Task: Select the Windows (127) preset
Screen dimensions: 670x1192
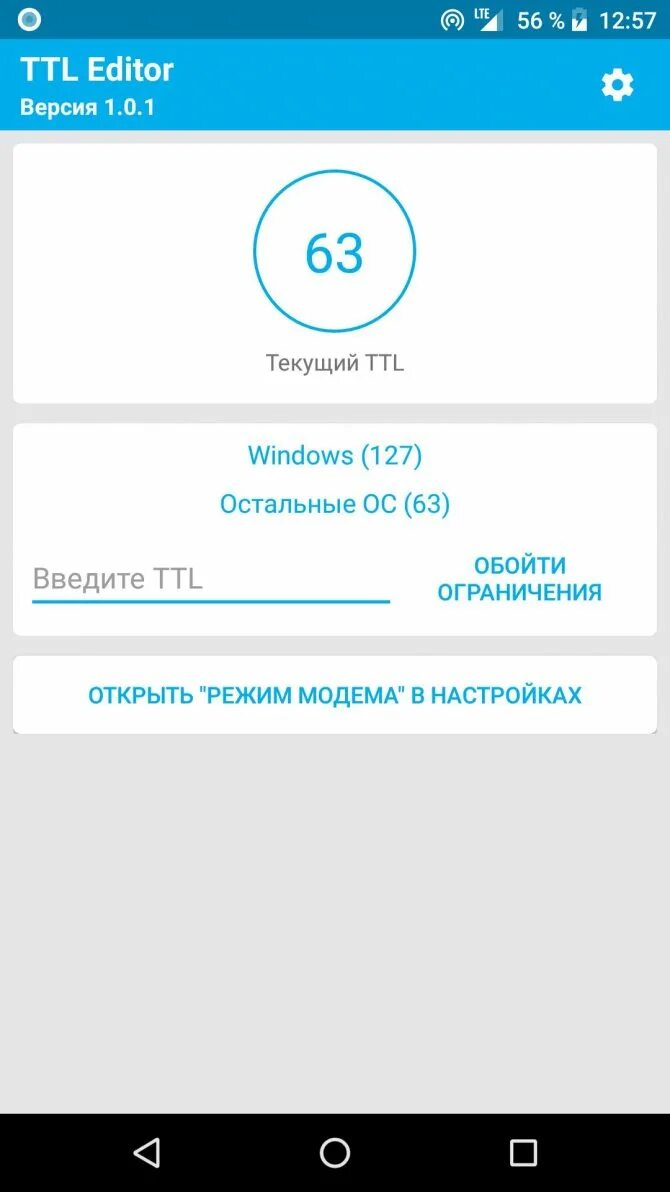Action: (x=335, y=456)
